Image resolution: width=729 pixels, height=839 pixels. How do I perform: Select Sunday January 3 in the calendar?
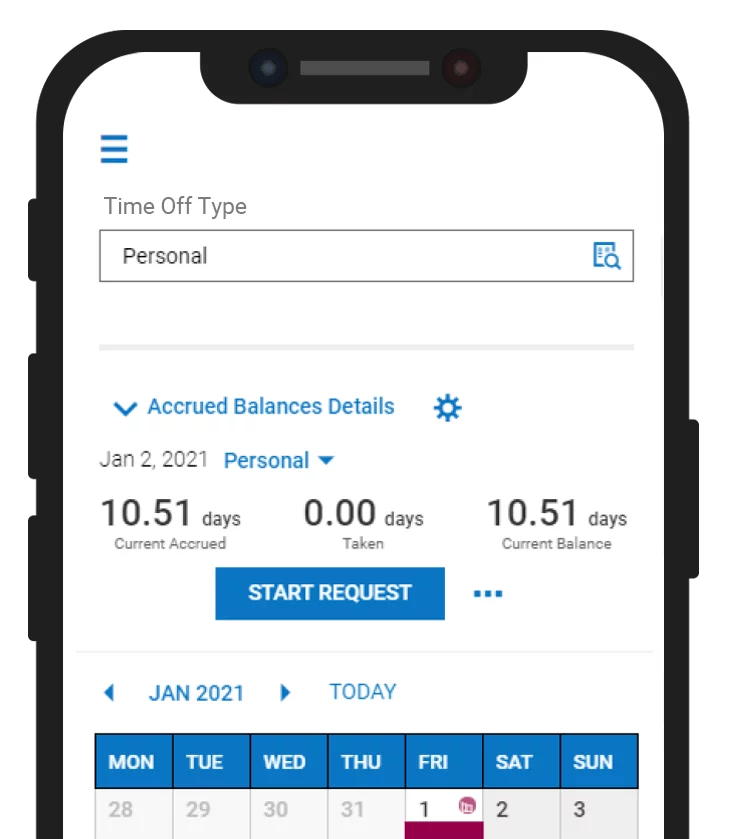tap(598, 812)
